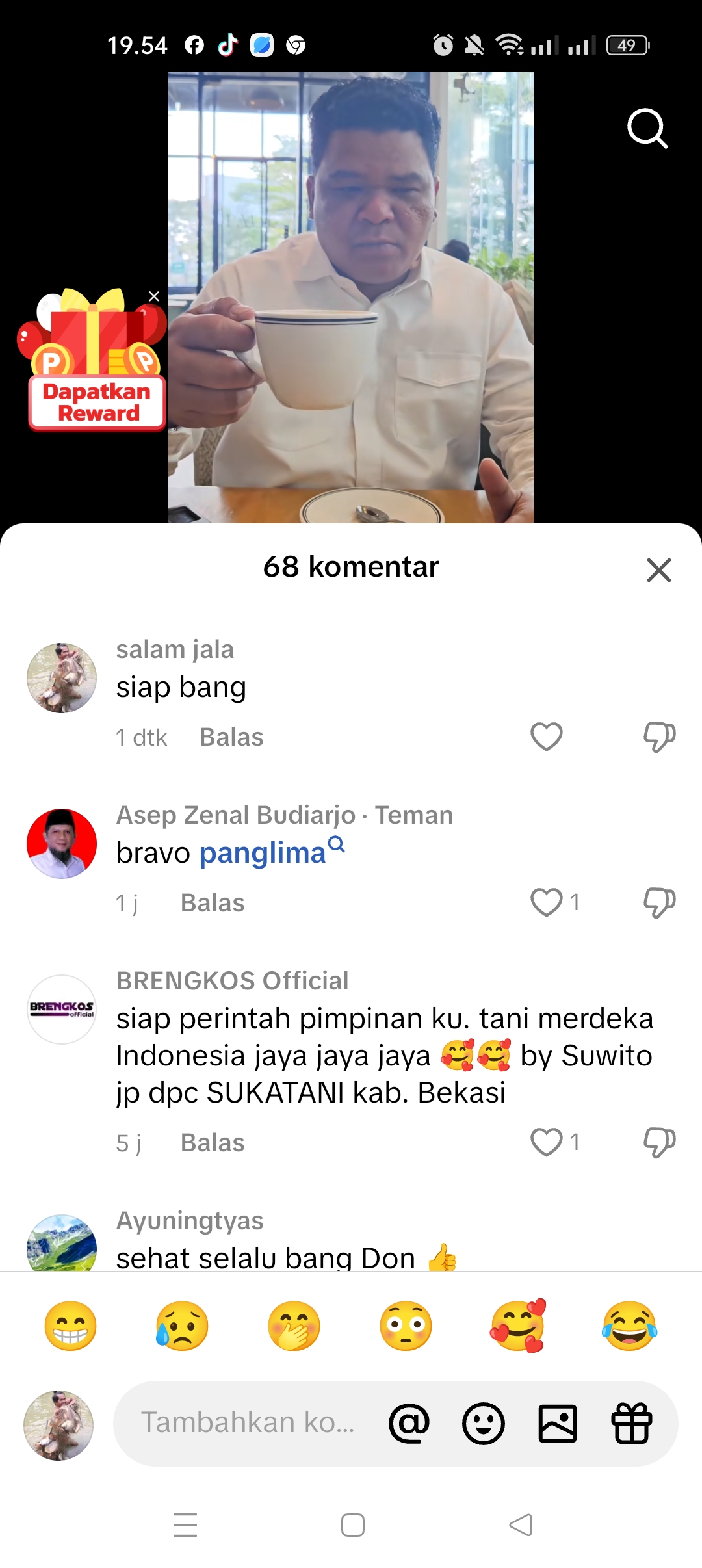Dislike salam jala's comment
This screenshot has height=1568, width=702.
pos(659,737)
